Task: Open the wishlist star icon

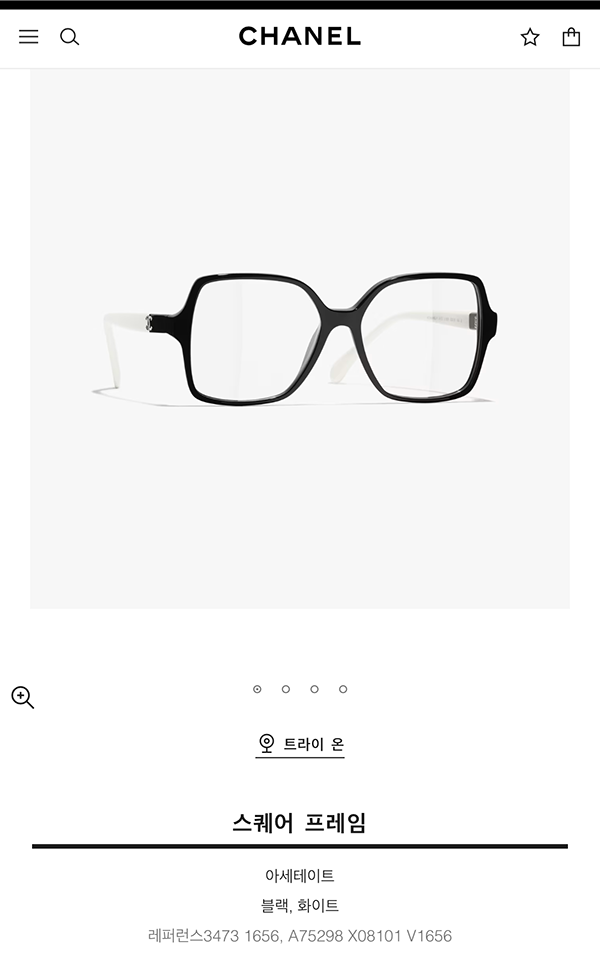Action: click(530, 37)
